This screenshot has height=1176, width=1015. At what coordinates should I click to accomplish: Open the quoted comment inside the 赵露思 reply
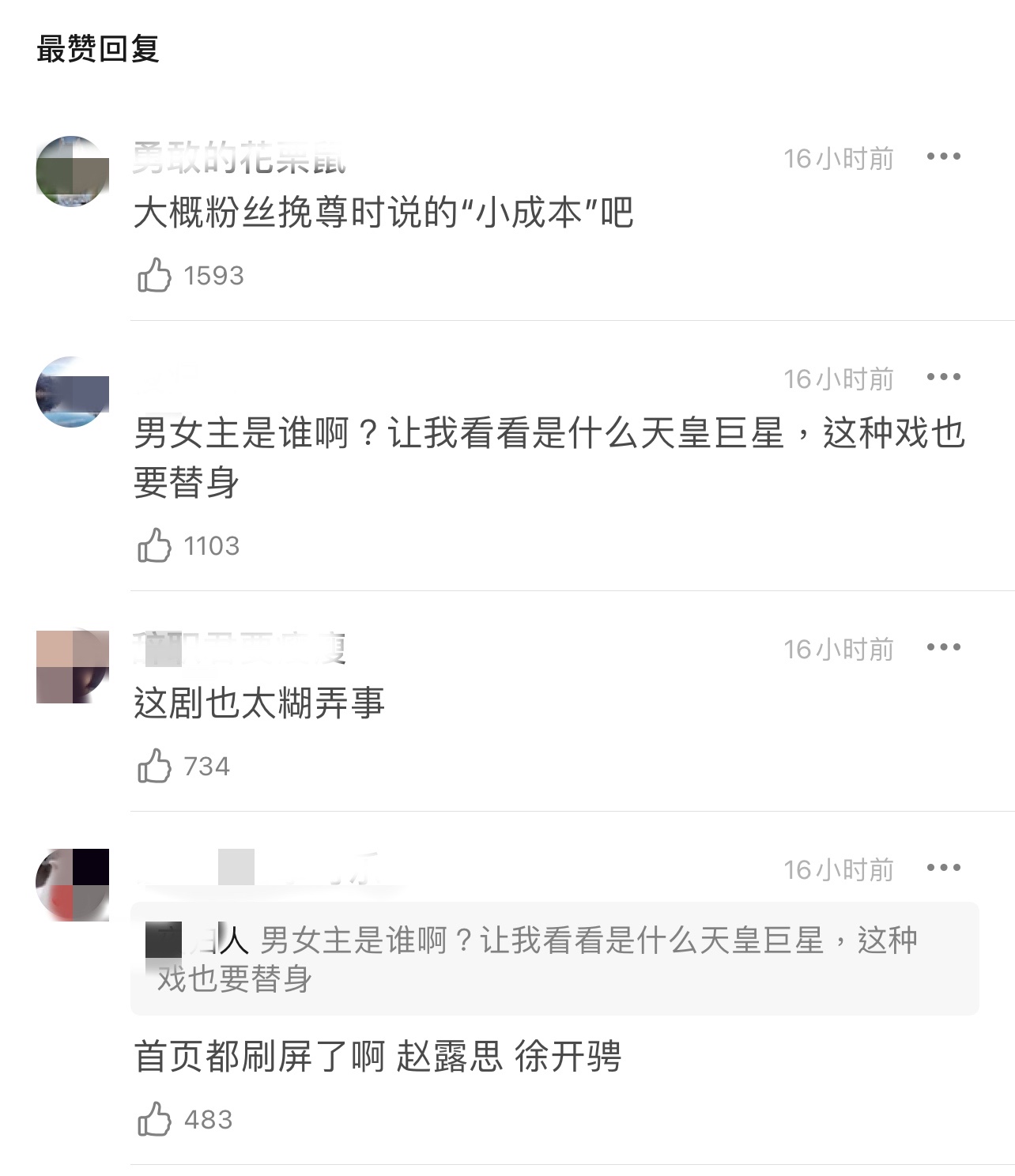pyautogui.click(x=553, y=959)
